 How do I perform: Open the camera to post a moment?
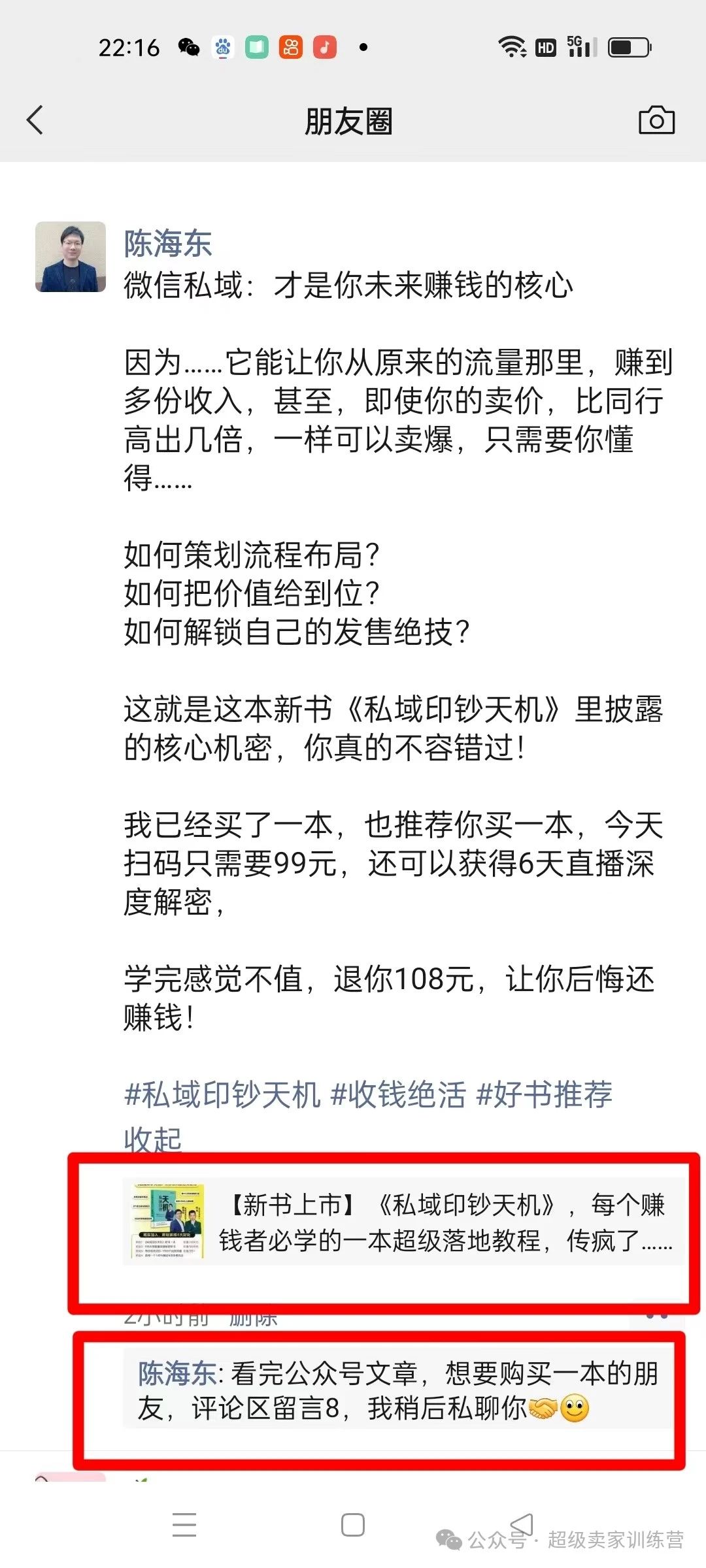656,120
